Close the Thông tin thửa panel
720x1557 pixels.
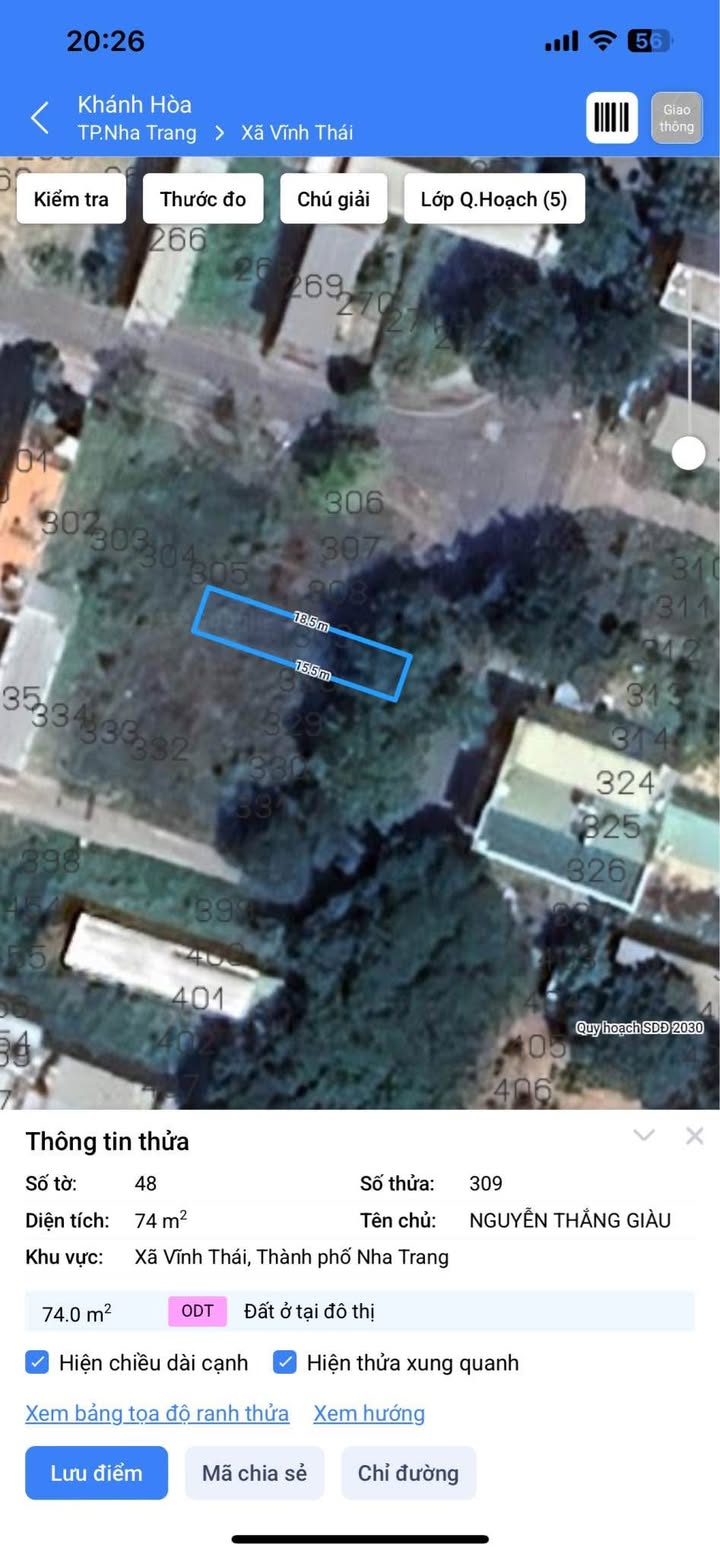695,1135
